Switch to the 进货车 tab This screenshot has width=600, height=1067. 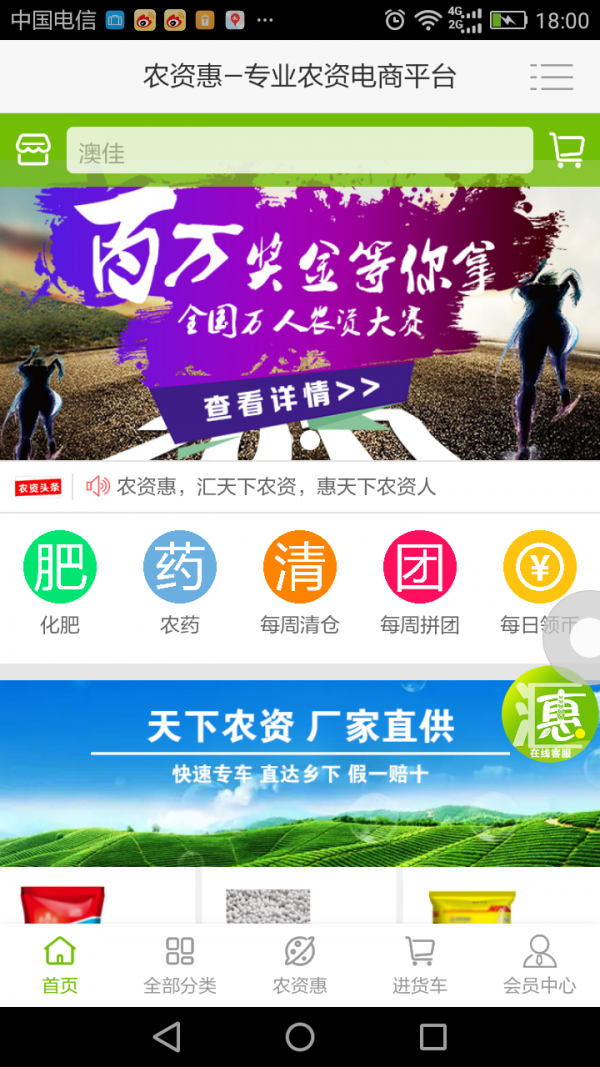pyautogui.click(x=420, y=964)
